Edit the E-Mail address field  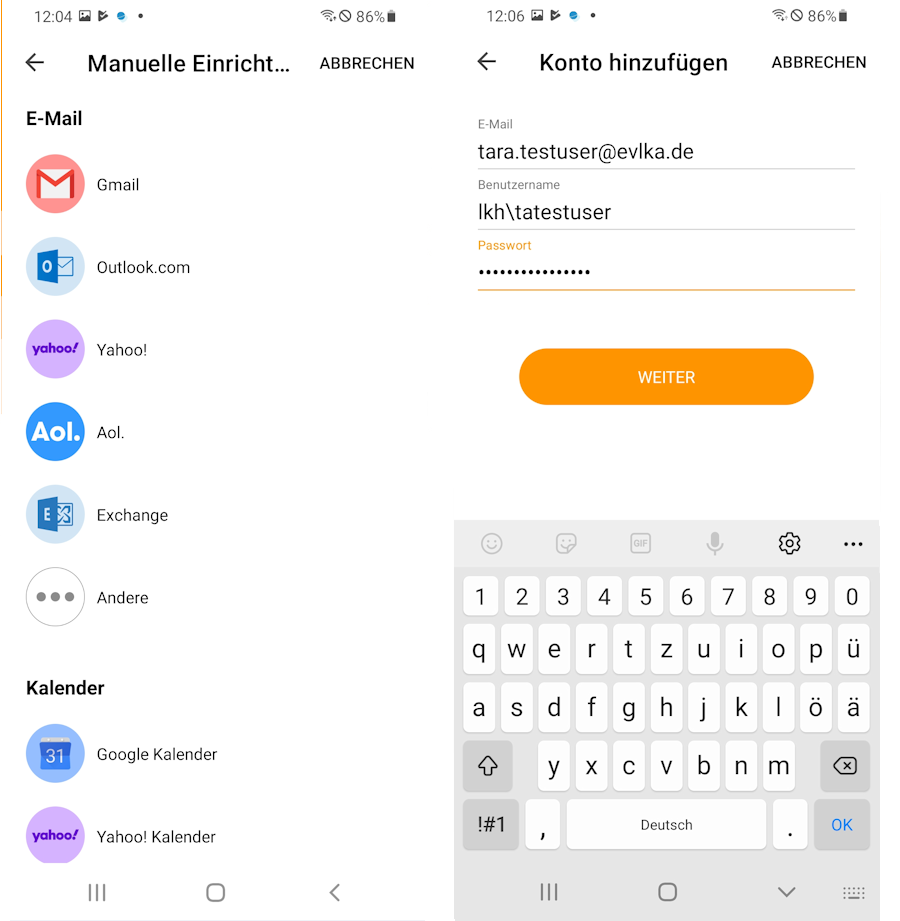(665, 152)
